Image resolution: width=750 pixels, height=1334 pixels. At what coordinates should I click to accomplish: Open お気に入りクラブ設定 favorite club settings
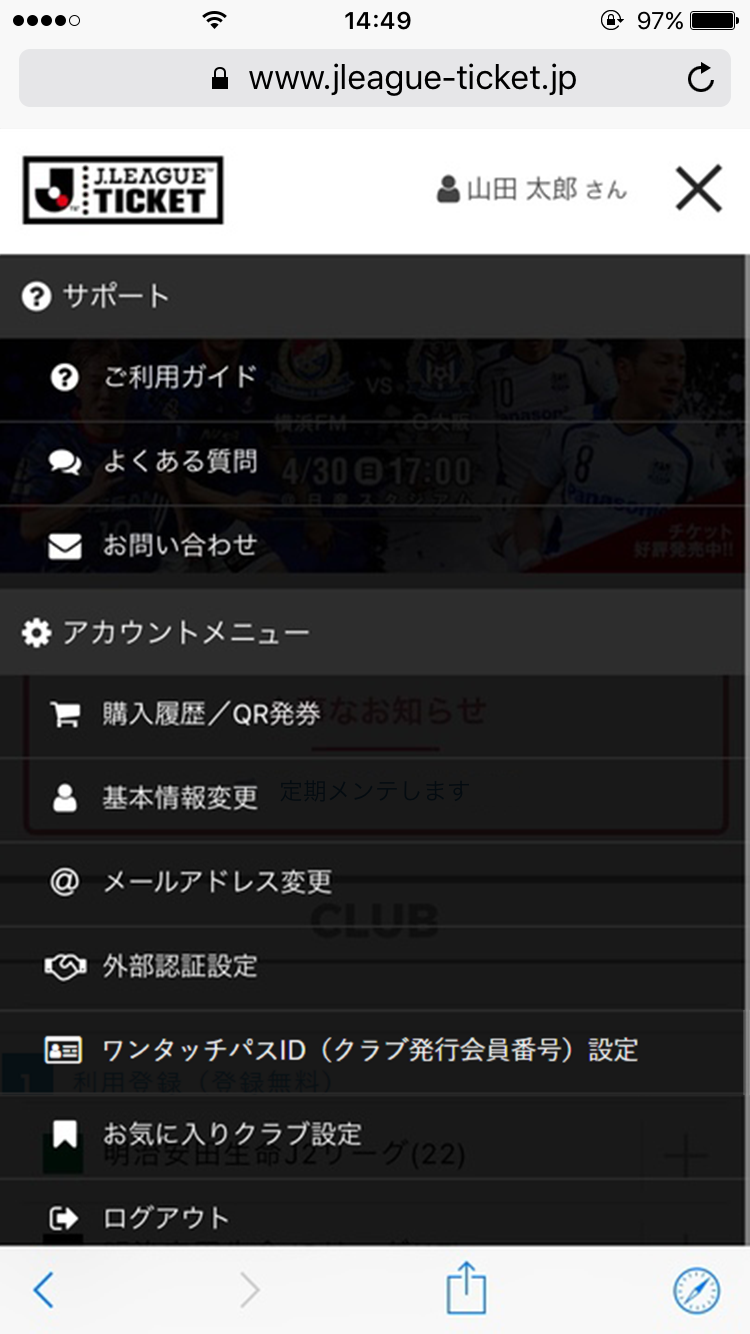click(232, 1134)
